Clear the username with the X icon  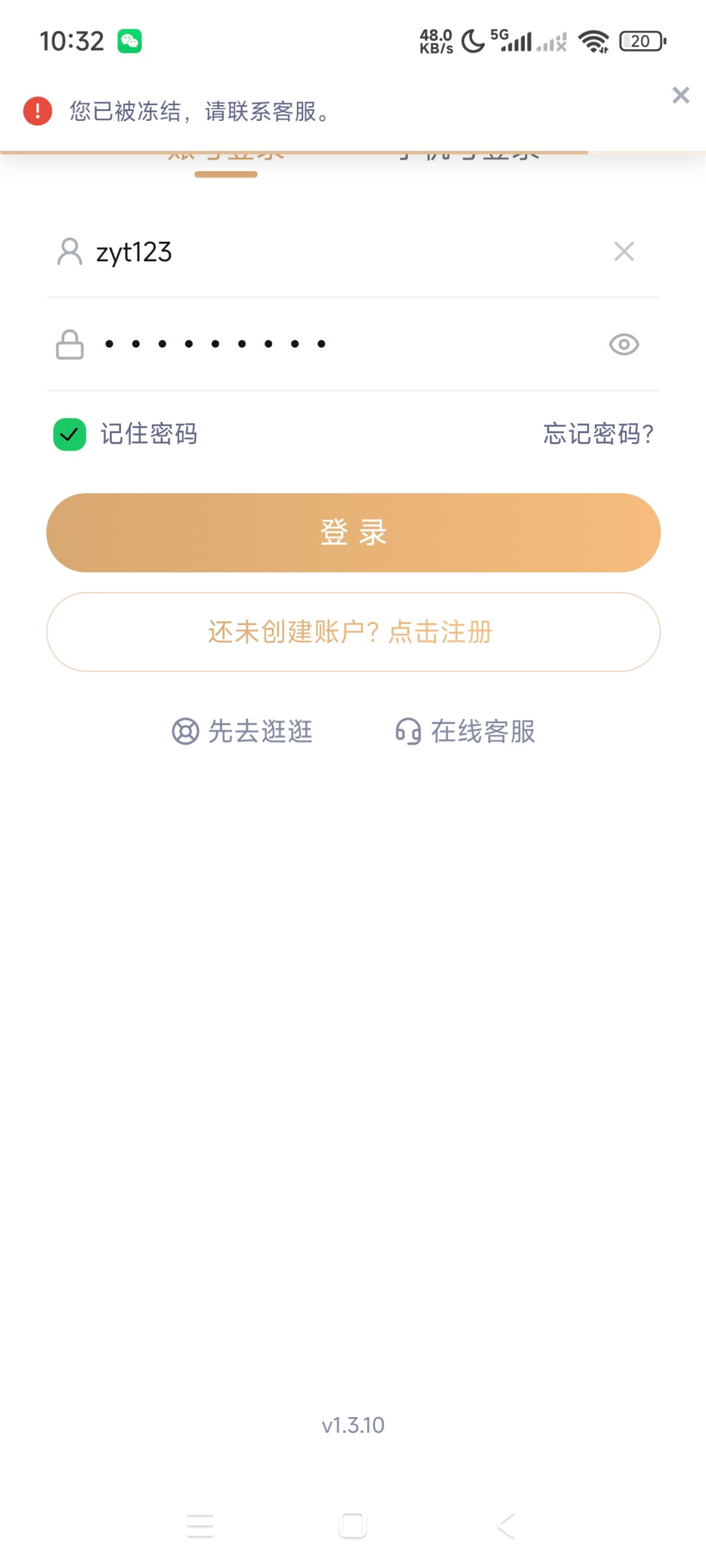point(623,252)
